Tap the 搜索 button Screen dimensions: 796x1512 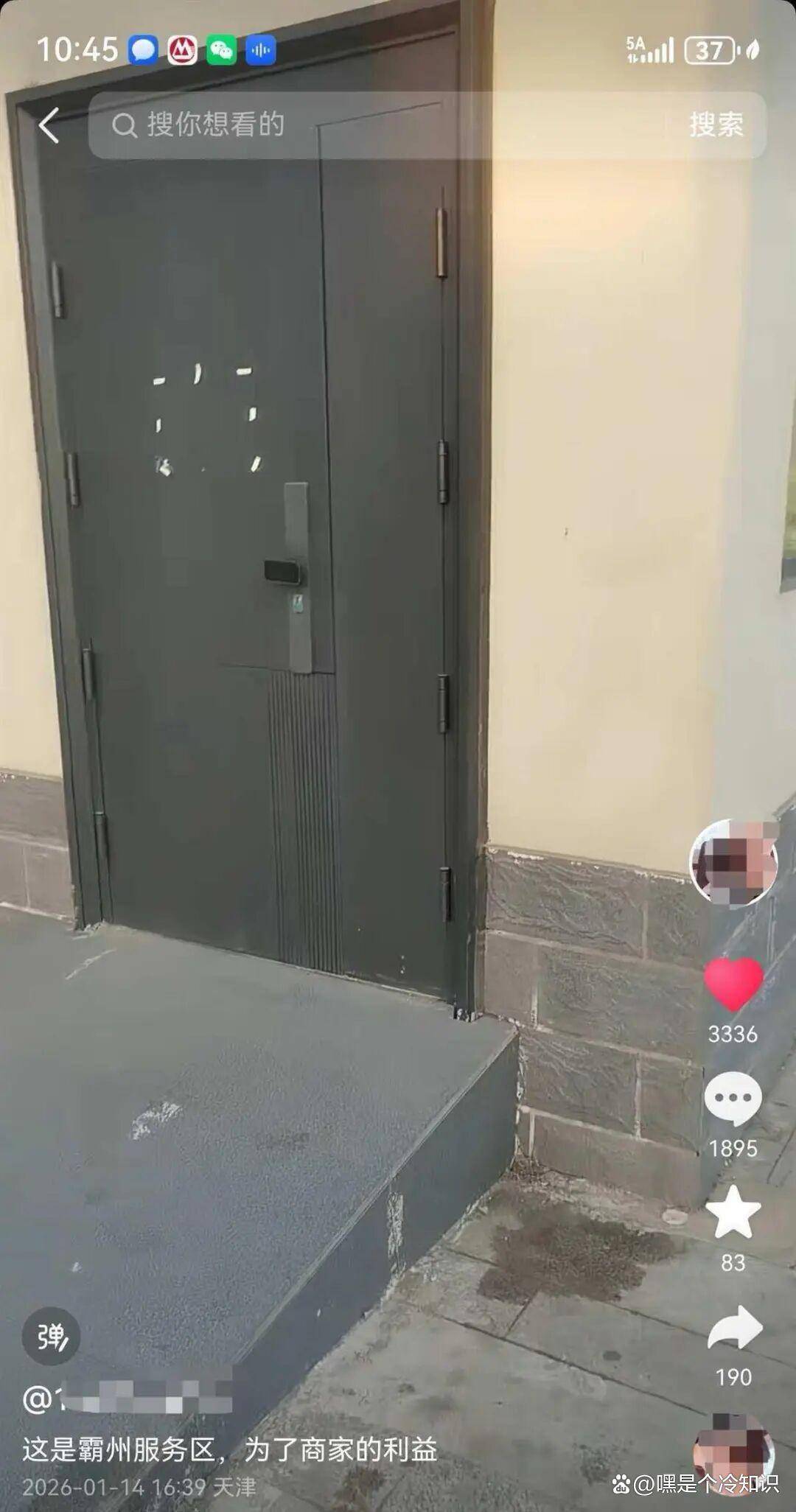point(716,125)
